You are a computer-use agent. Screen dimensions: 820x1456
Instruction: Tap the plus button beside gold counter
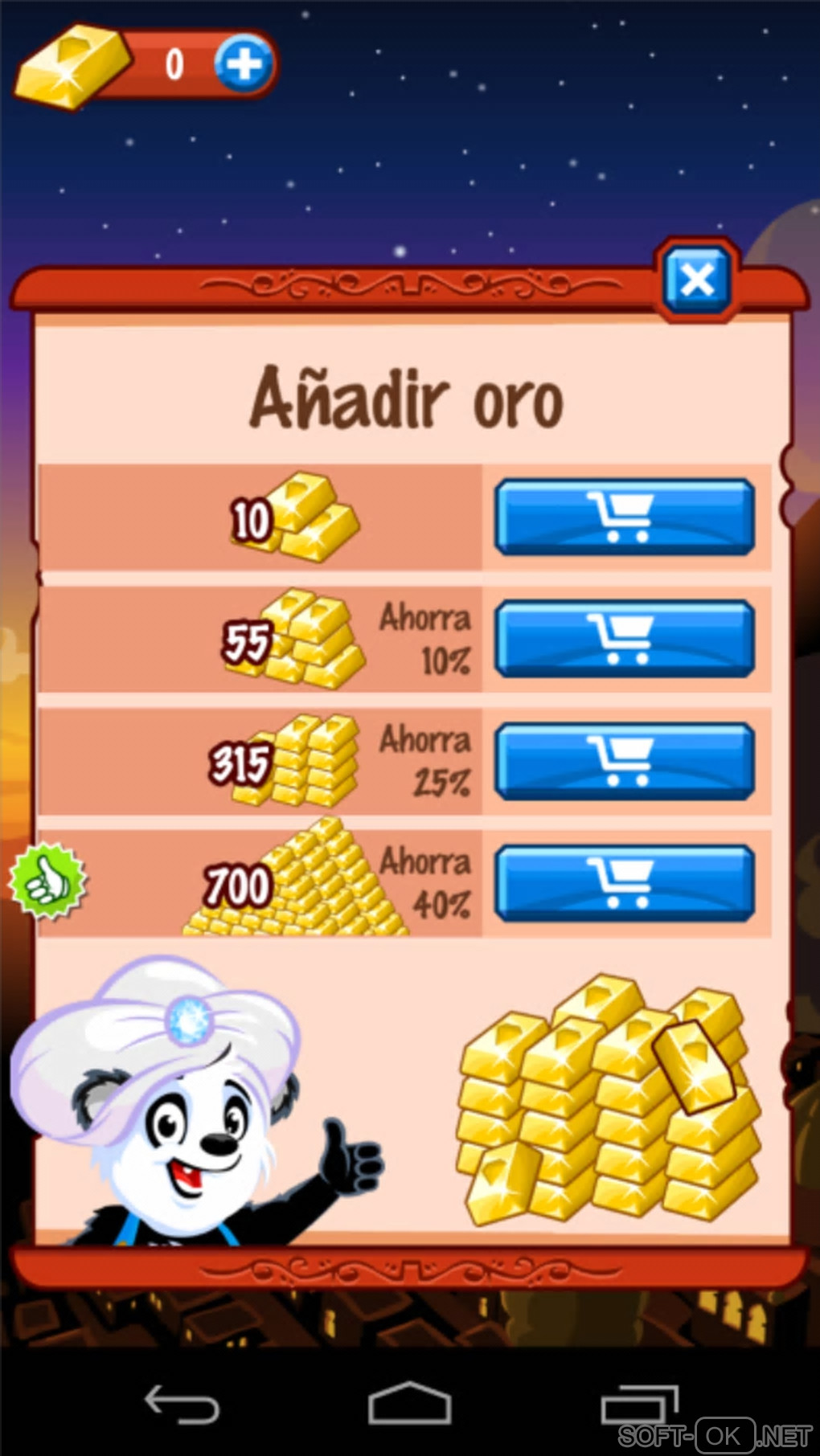point(244,64)
